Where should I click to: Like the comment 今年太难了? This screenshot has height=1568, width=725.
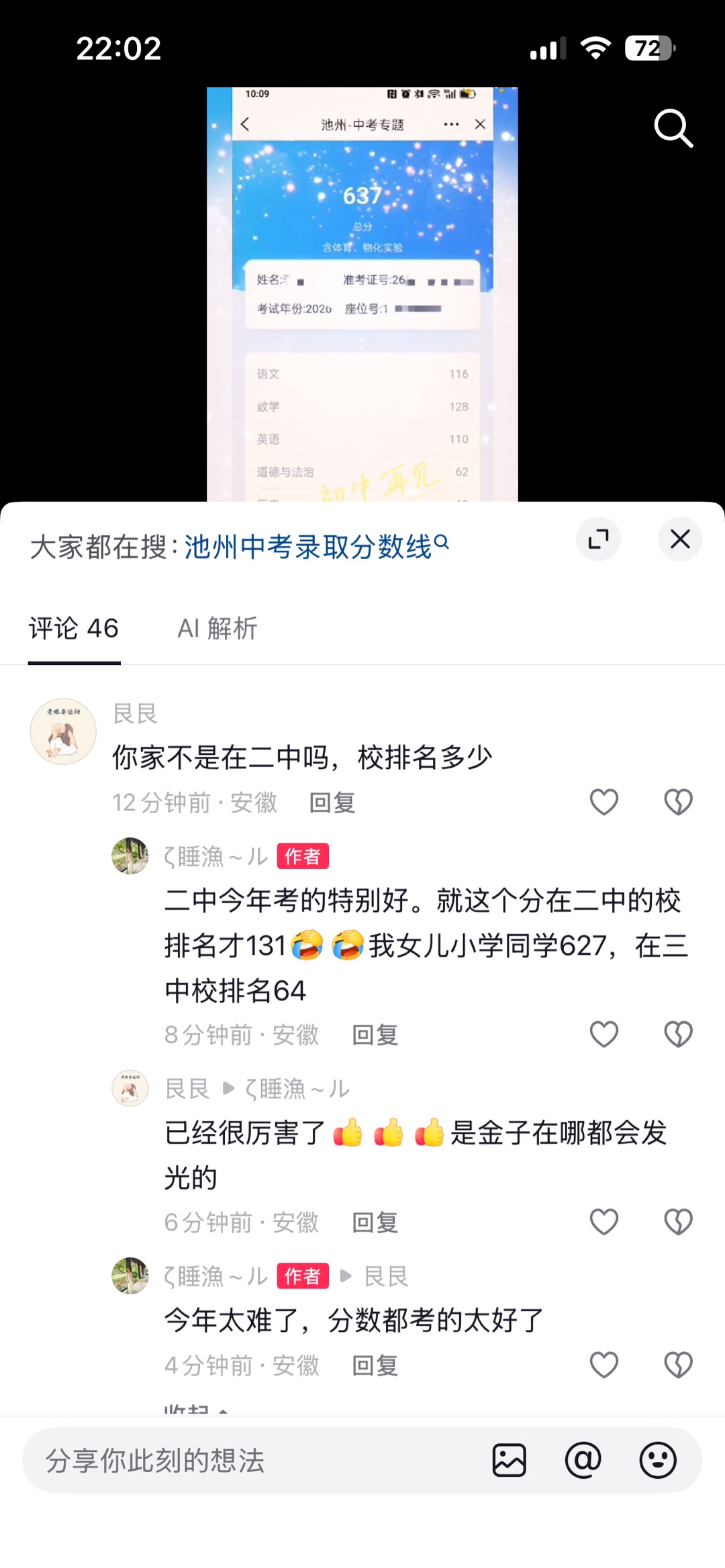[x=603, y=1365]
